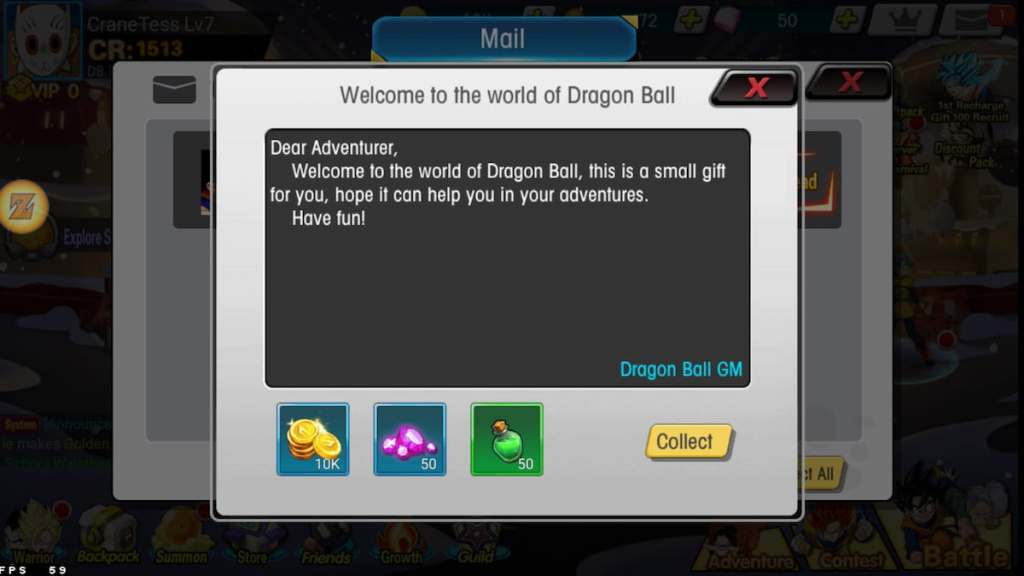Close the welcome message dialog
Viewport: 1024px width, 576px height.
pyautogui.click(x=756, y=88)
